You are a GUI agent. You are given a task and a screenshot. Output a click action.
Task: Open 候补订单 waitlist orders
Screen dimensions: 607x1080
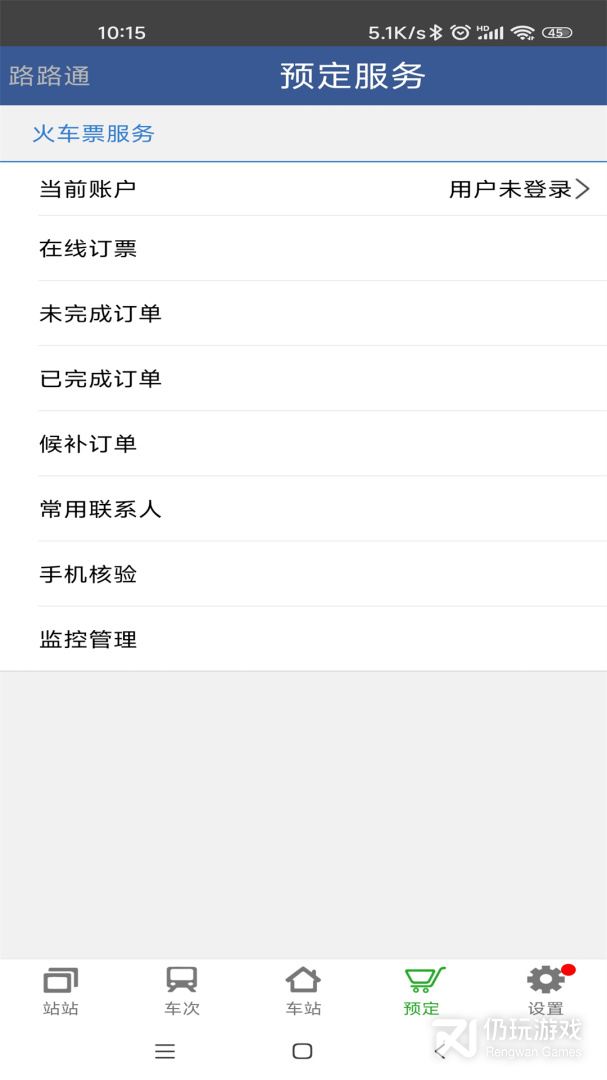[303, 444]
